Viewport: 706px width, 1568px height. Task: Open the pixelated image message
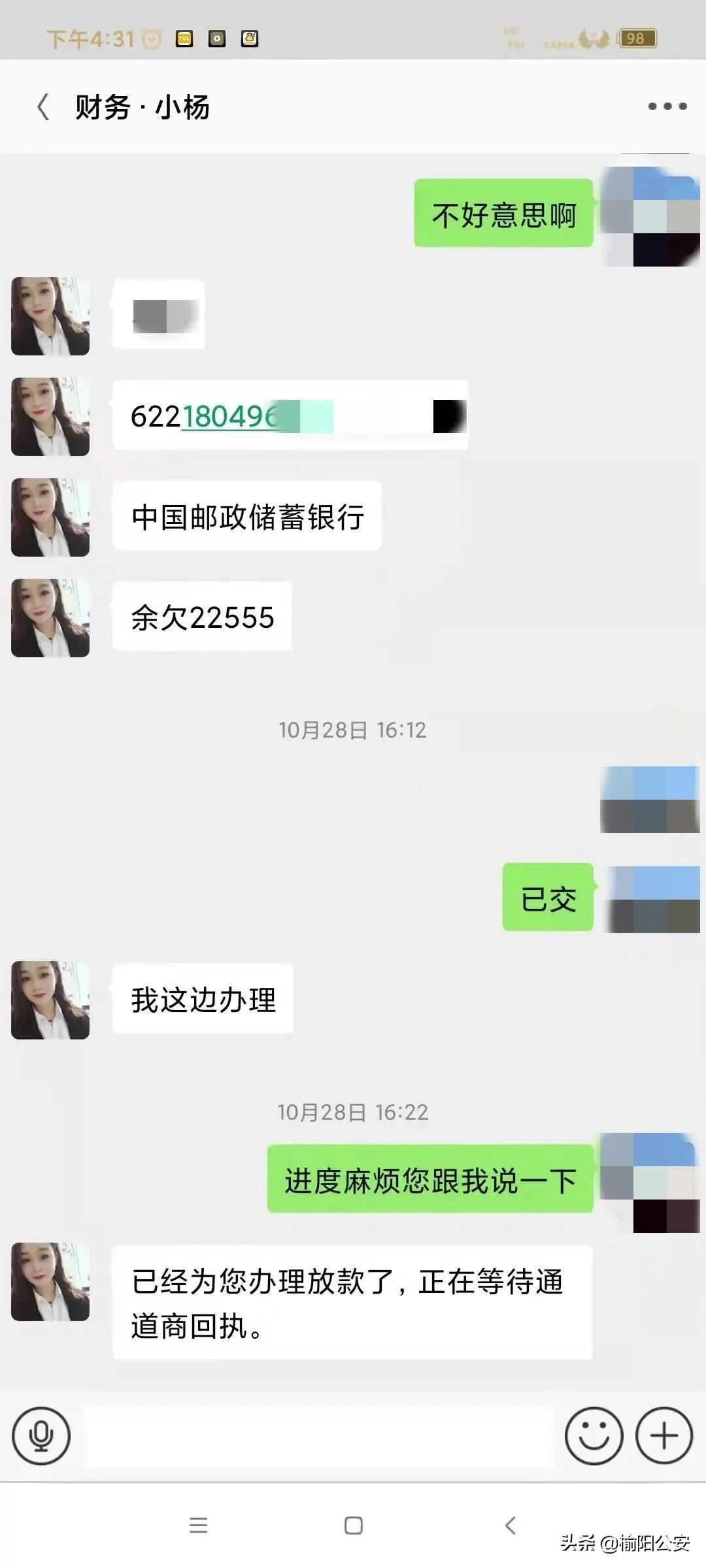(x=160, y=316)
